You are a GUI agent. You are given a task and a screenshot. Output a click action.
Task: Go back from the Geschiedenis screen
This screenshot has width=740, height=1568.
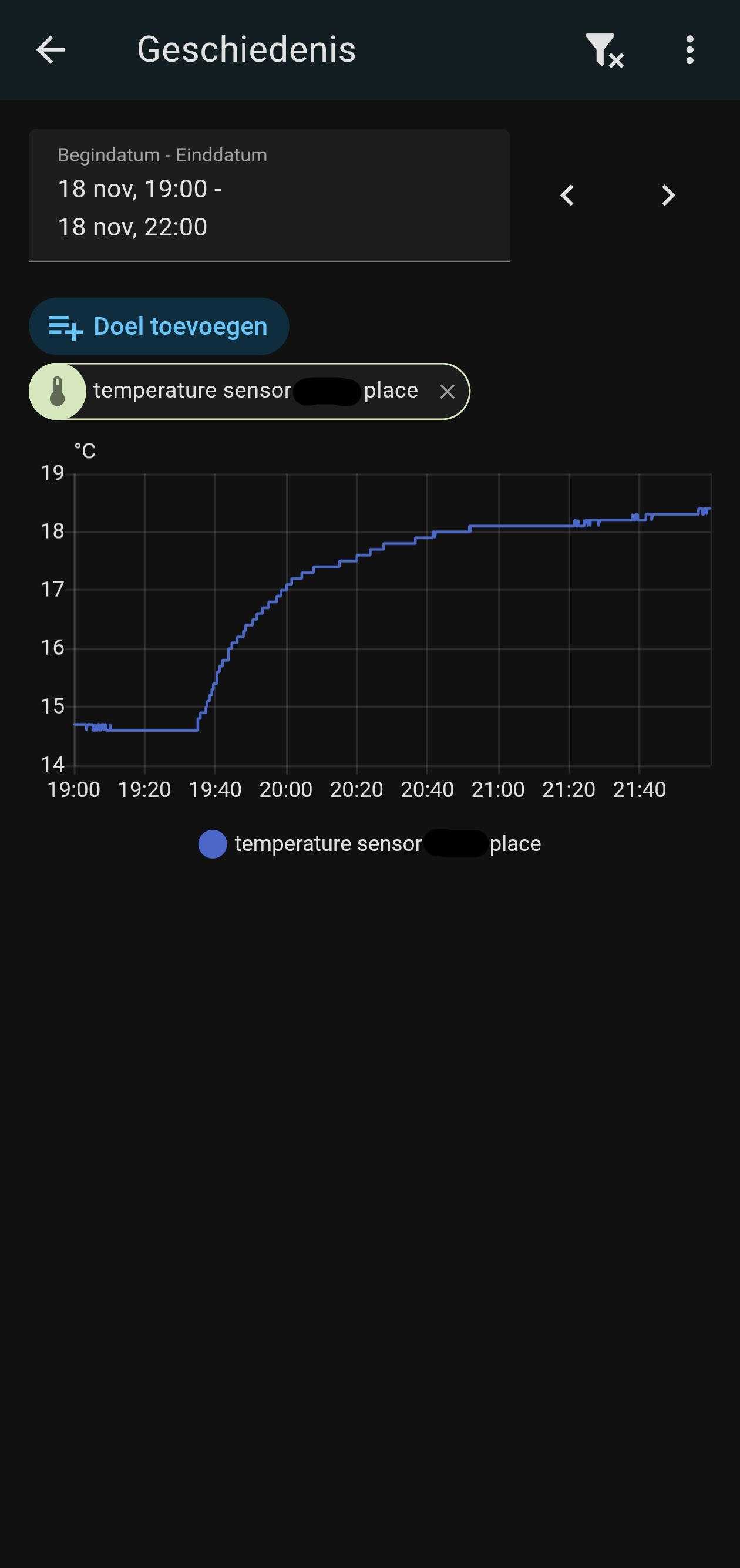(51, 50)
